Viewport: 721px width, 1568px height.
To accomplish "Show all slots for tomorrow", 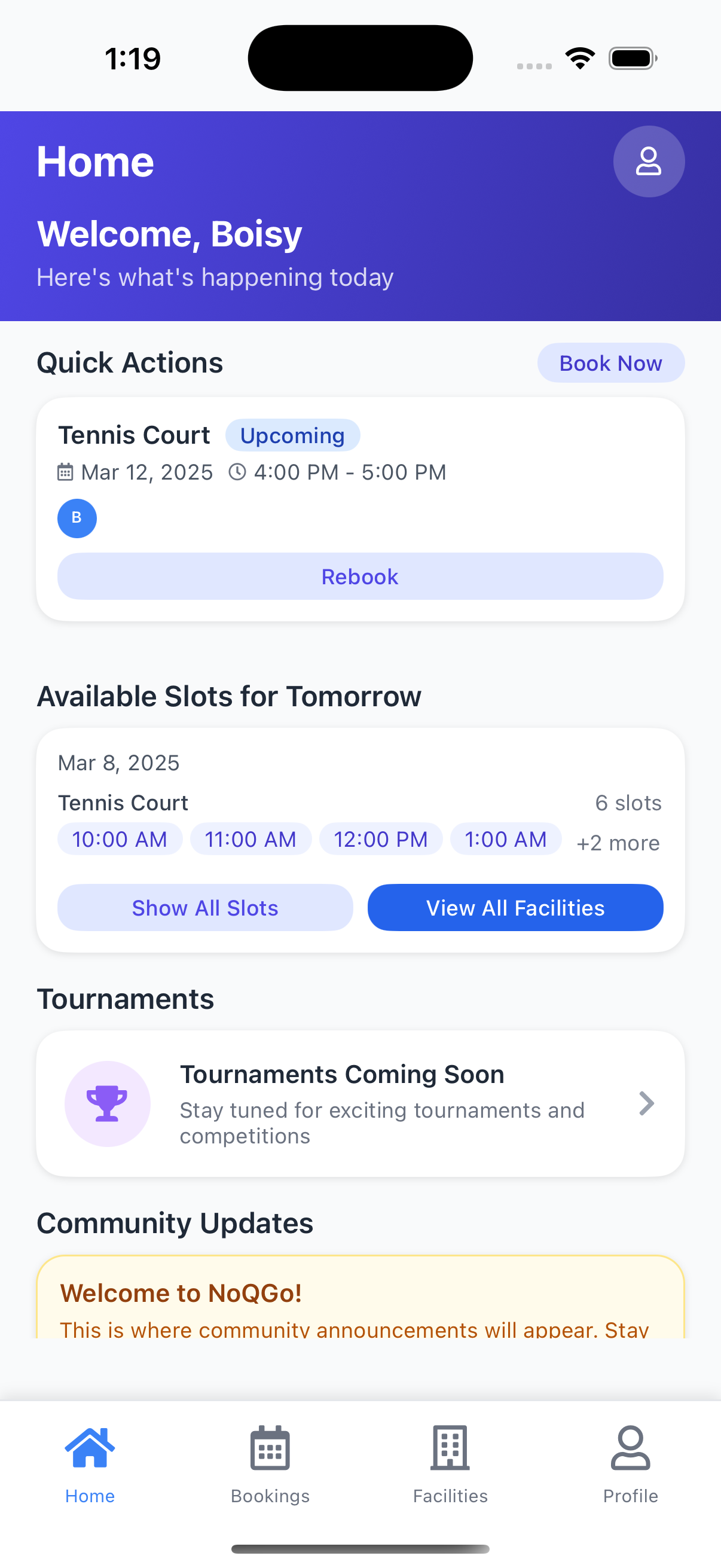I will (205, 908).
